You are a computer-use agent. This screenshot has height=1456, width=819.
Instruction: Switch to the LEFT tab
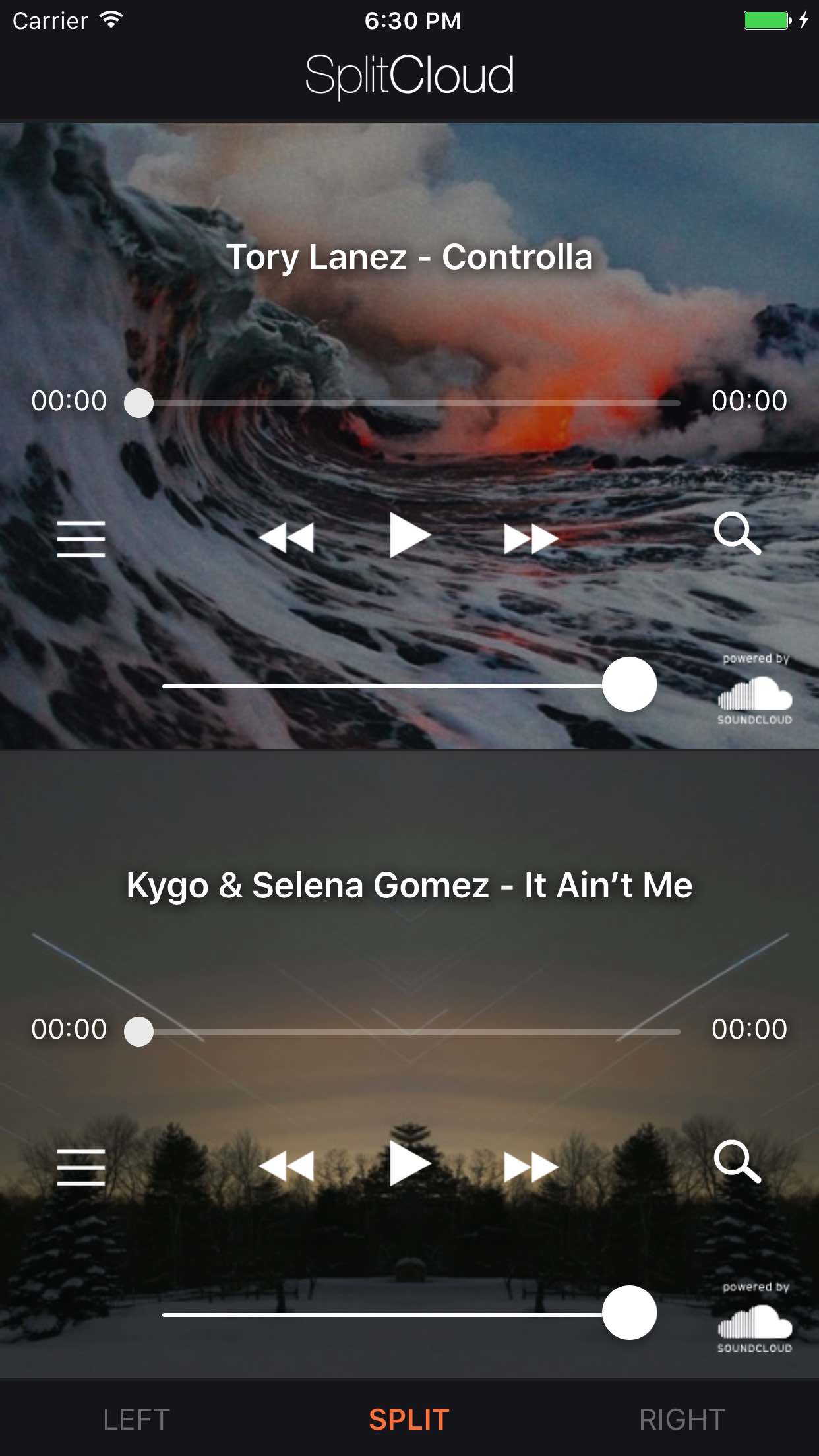[x=136, y=1419]
